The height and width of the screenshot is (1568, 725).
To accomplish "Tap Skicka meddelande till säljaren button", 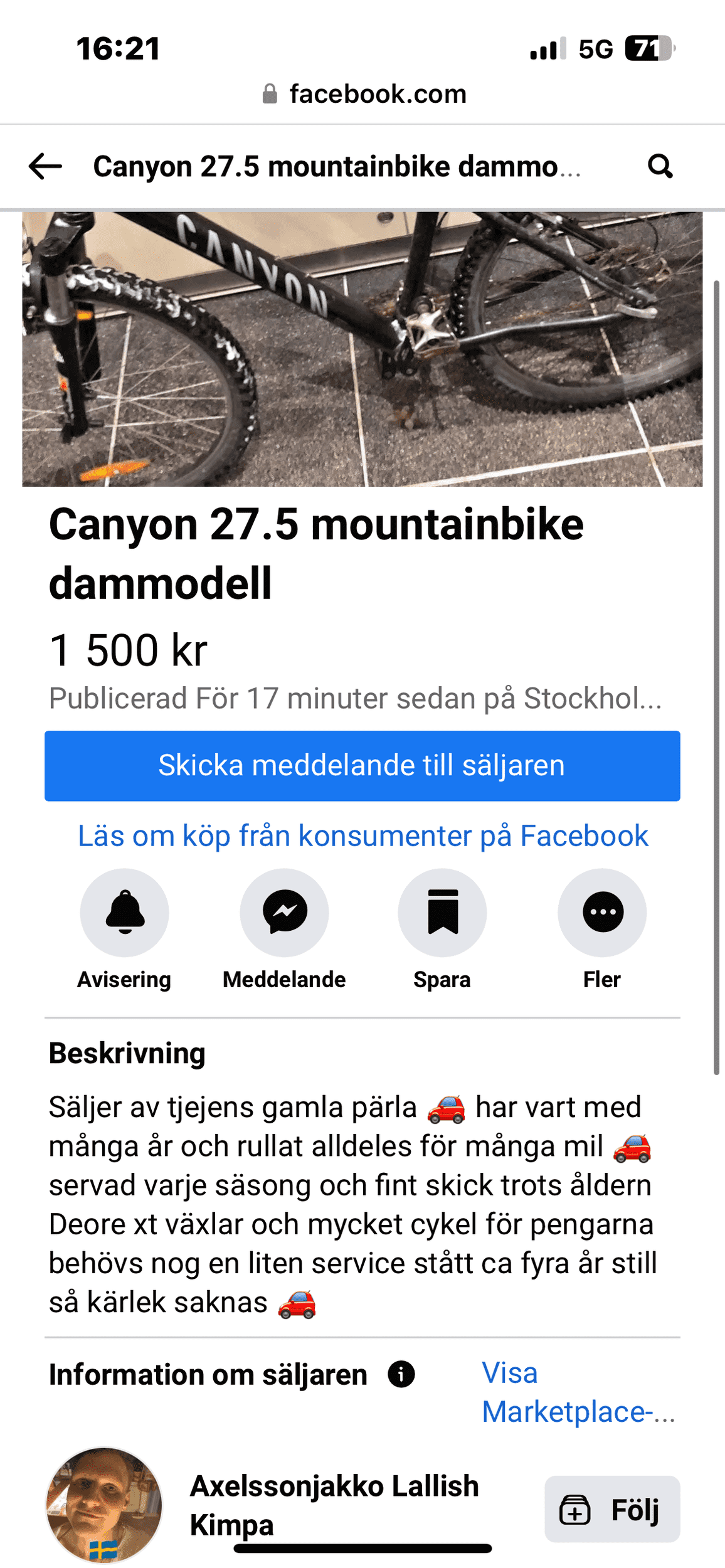I will tap(362, 765).
